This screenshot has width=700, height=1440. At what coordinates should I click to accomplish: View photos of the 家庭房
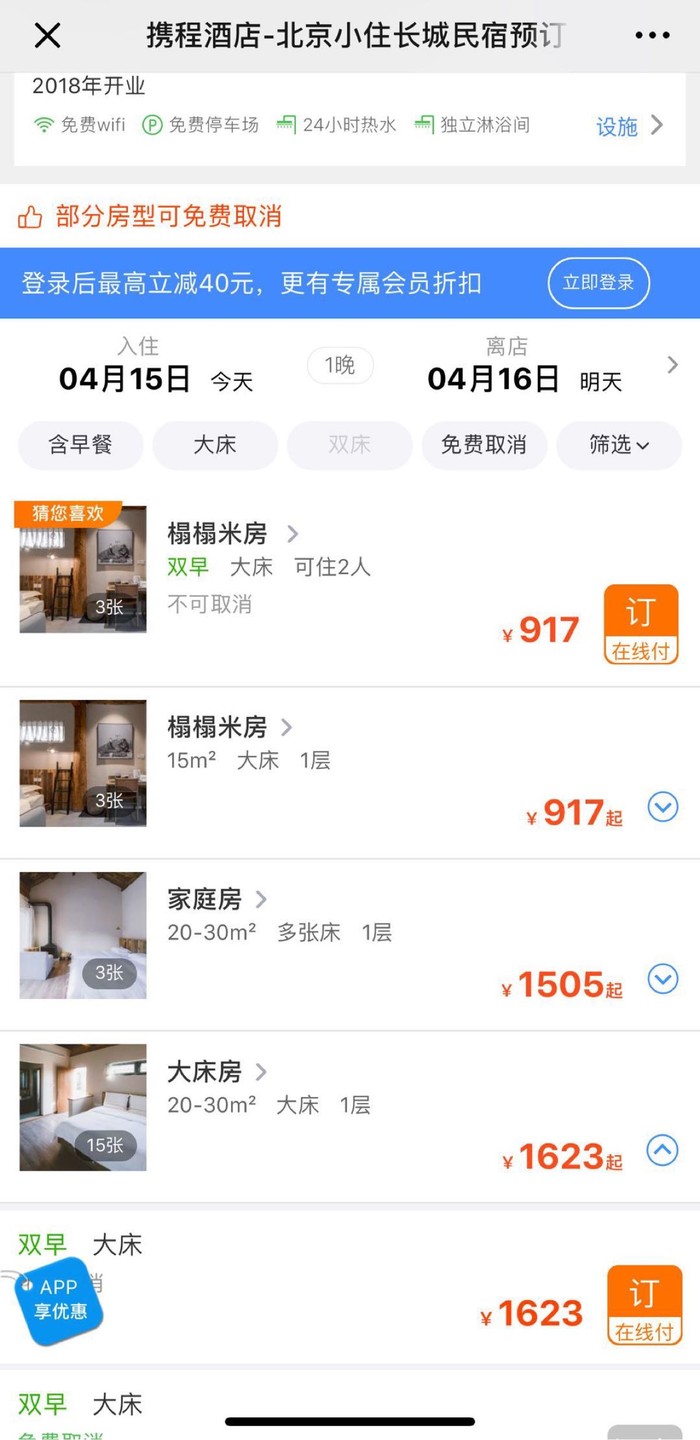click(83, 935)
